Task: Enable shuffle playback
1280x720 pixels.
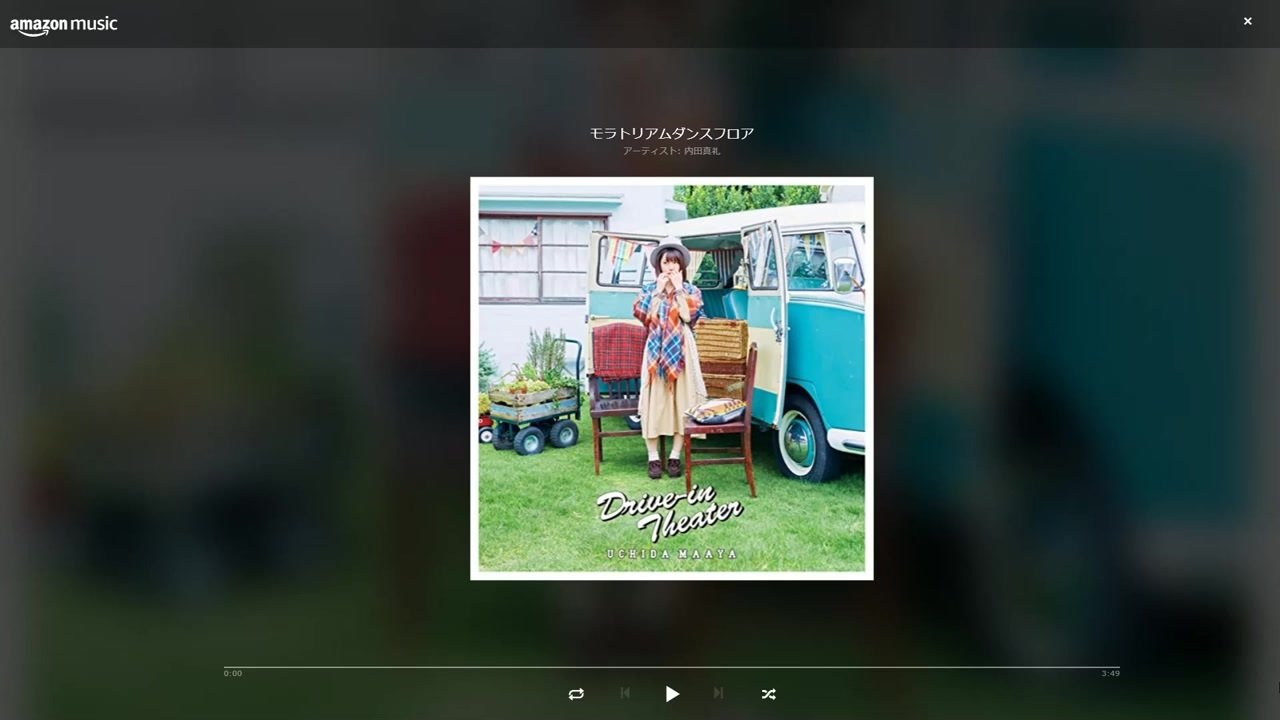Action: click(768, 694)
